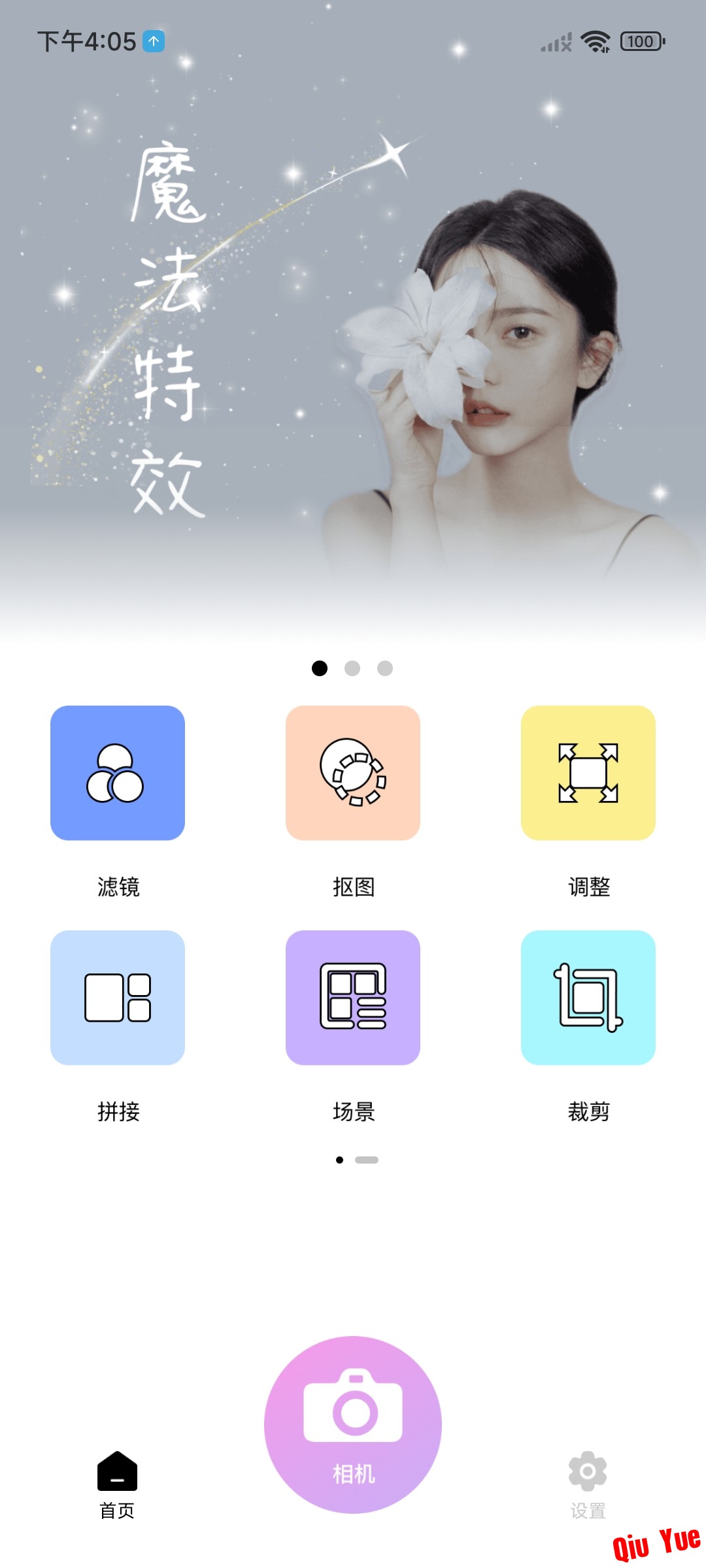The height and width of the screenshot is (1568, 706).
Task: Launch the 相机 camera button
Action: (353, 1424)
